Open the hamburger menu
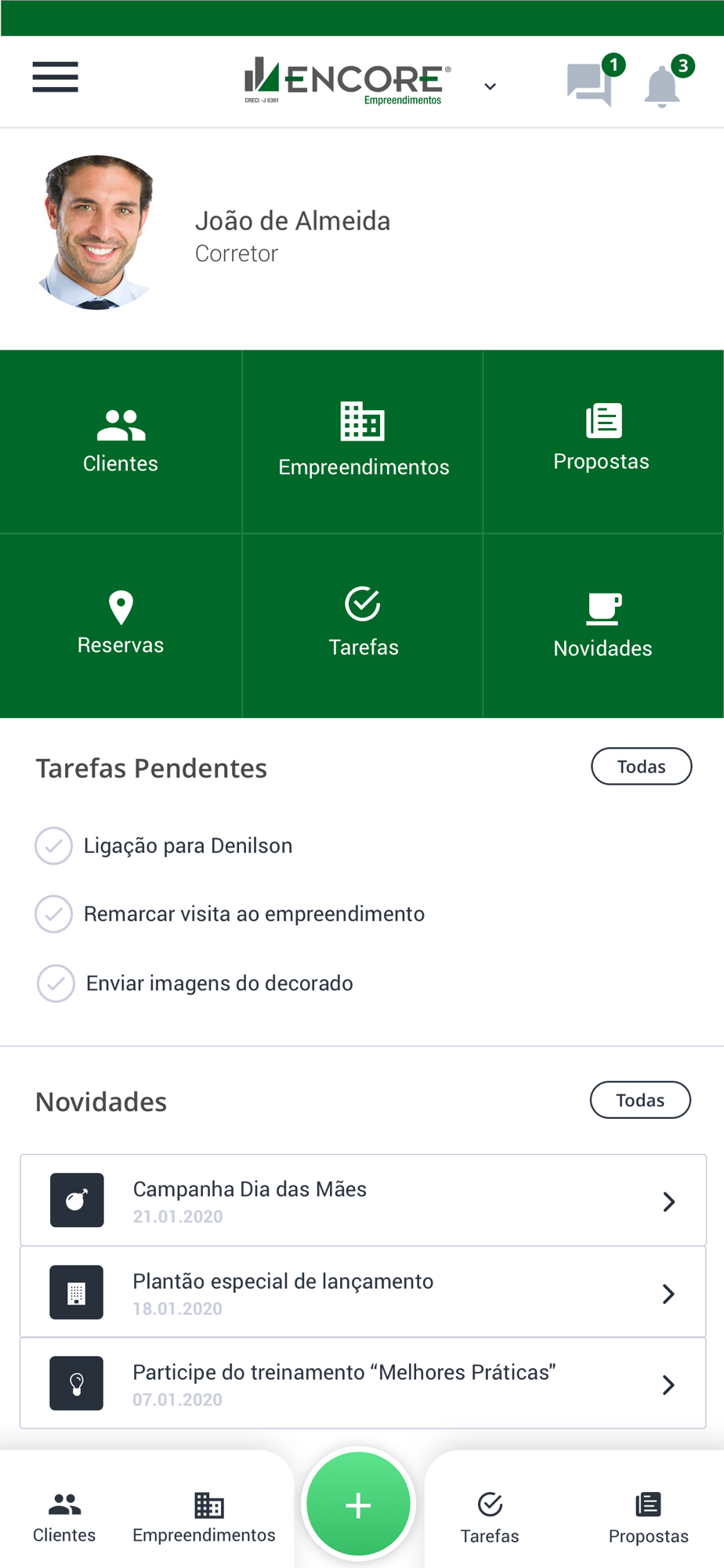This screenshot has height=1568, width=724. click(x=55, y=77)
